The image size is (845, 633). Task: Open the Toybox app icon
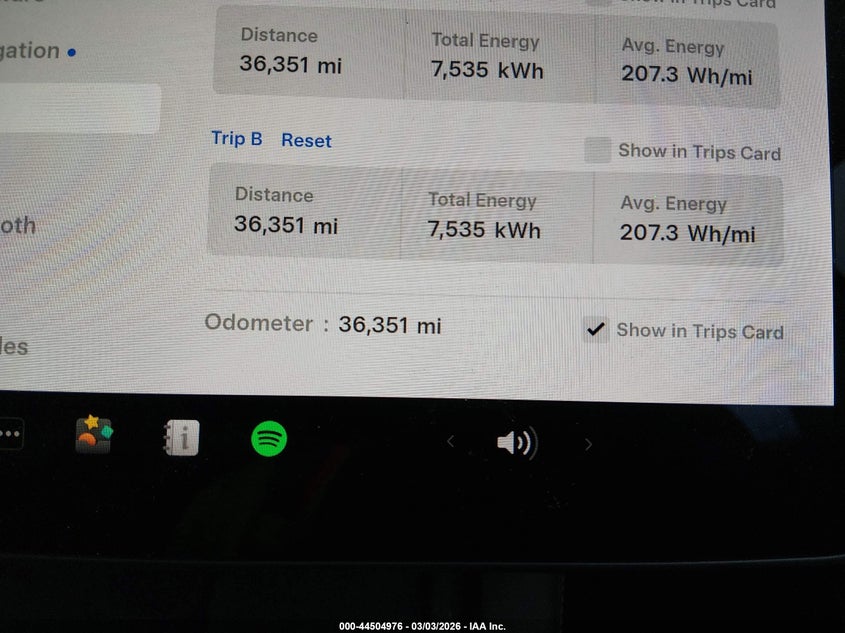94,435
